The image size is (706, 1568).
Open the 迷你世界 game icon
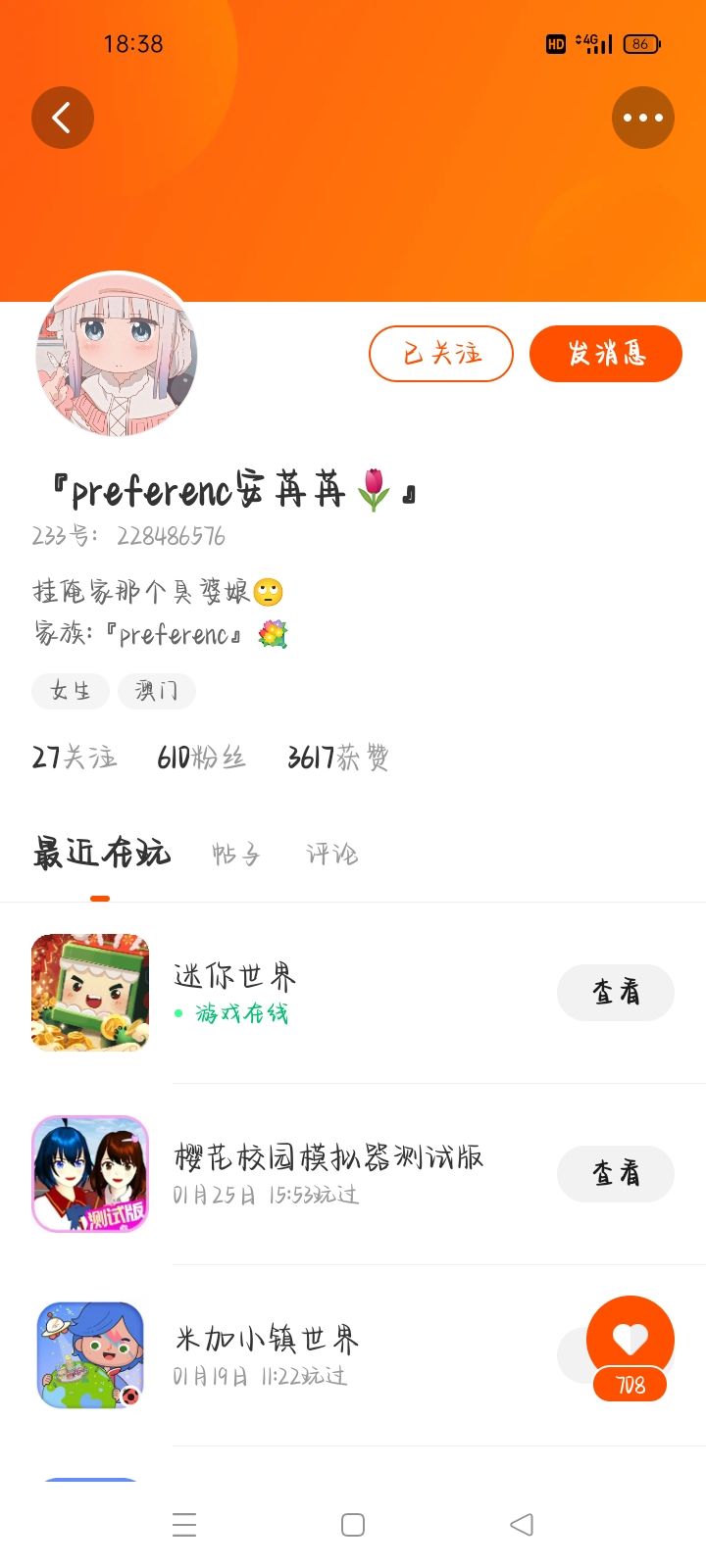pyautogui.click(x=90, y=993)
